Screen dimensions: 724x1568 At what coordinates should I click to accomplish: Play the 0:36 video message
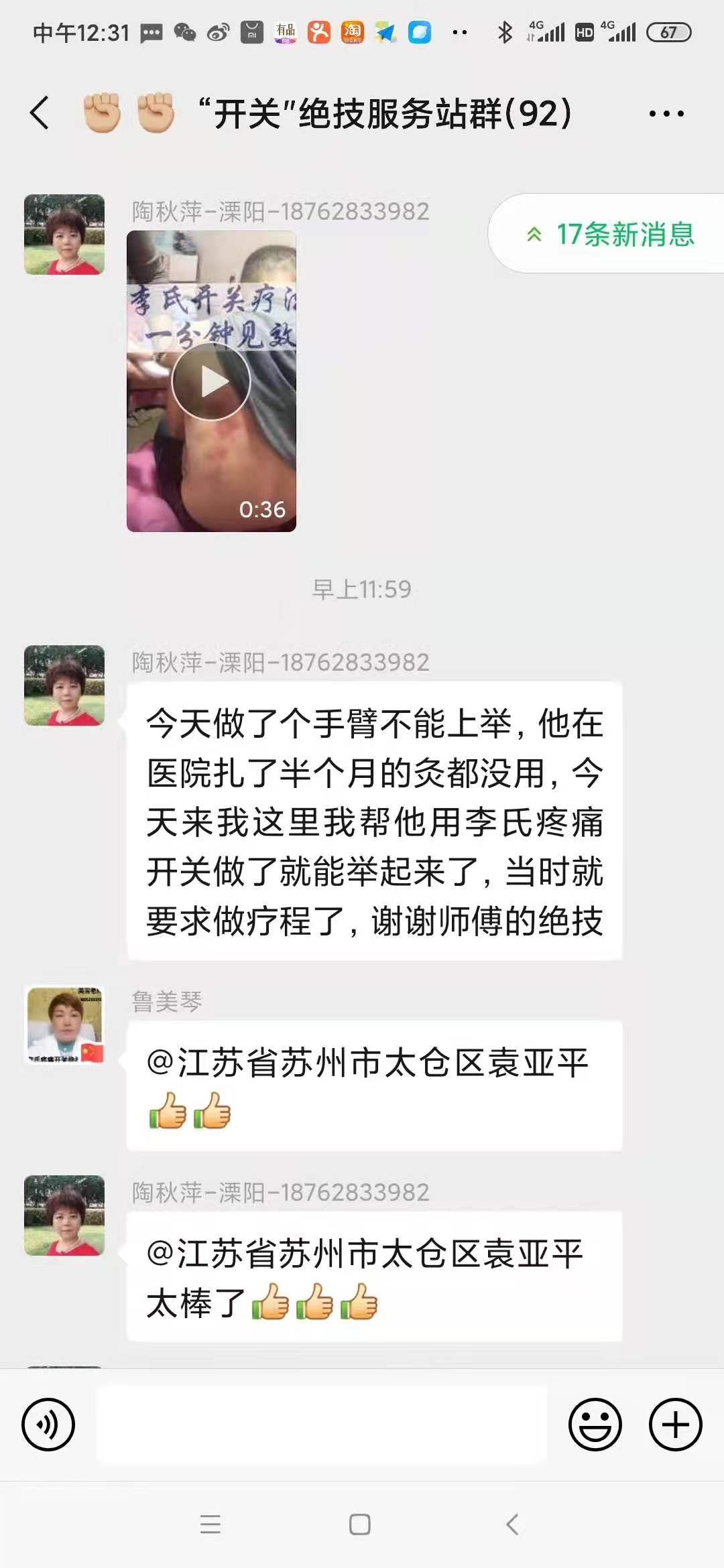(211, 381)
